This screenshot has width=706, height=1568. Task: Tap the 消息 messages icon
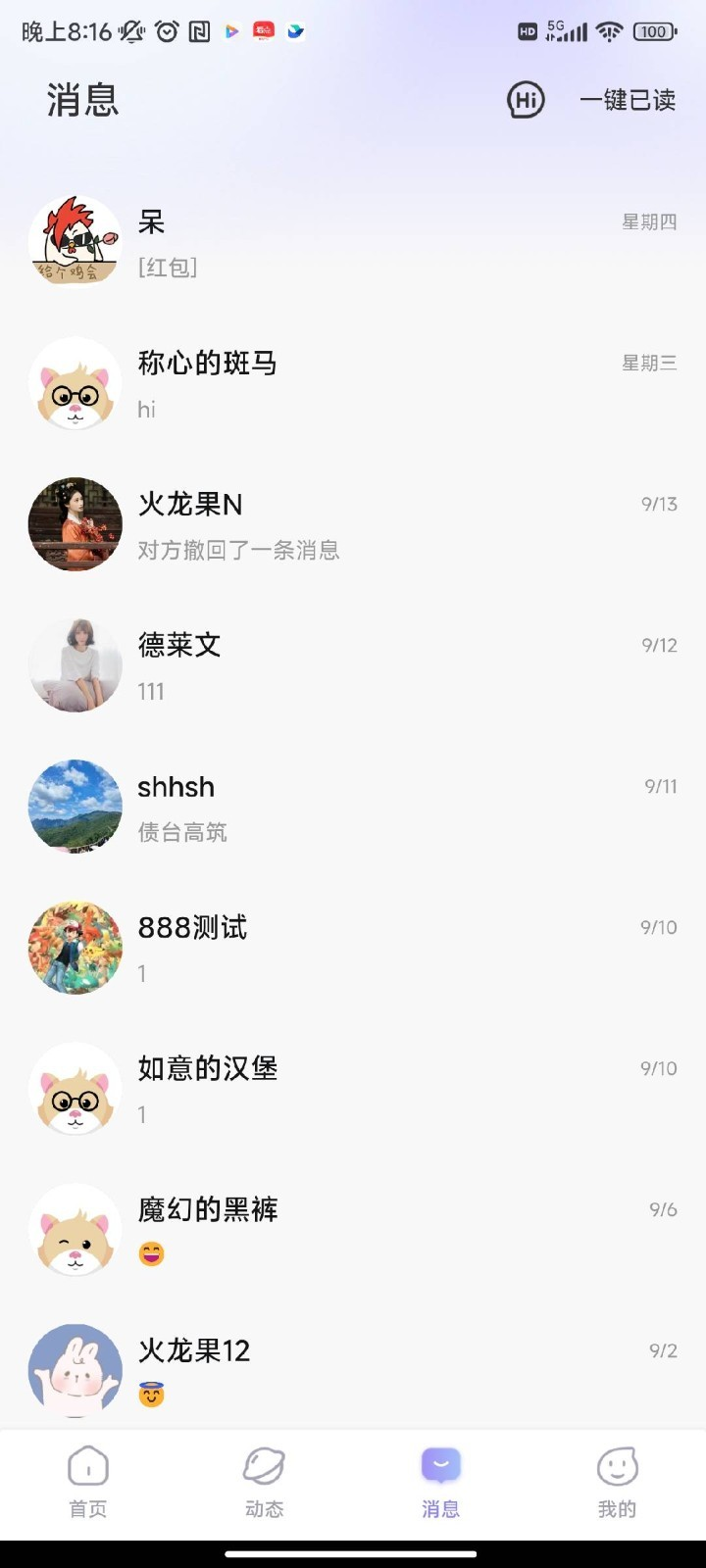pos(440,1465)
